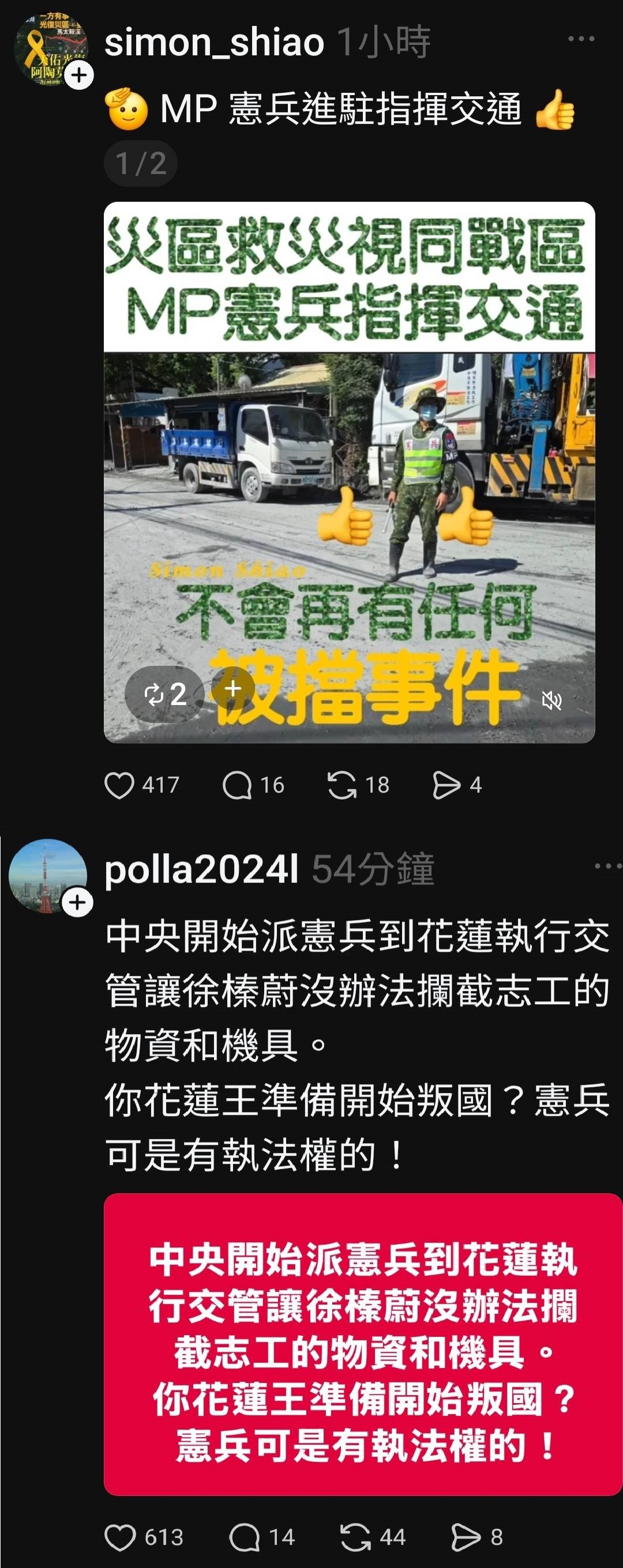
Task: Unmute the video sound
Action: tap(551, 700)
